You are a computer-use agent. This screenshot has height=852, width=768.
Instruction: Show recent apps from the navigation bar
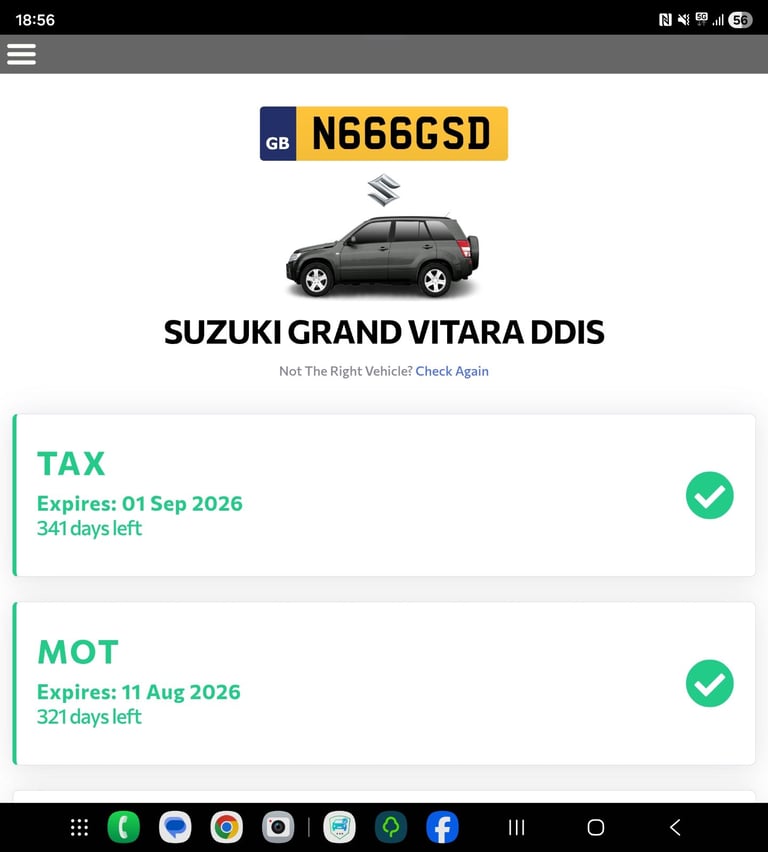pos(517,827)
